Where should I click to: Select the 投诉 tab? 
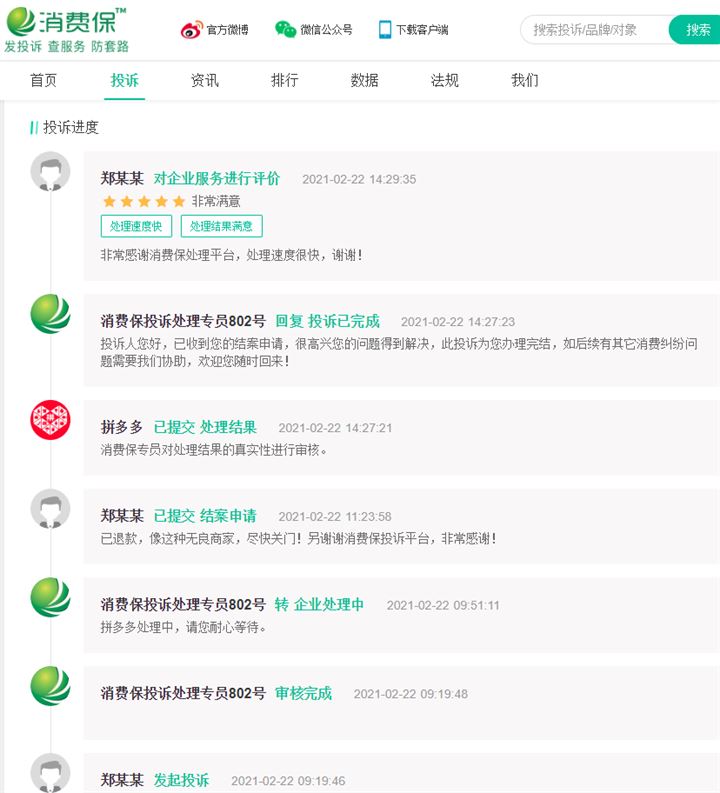[125, 80]
